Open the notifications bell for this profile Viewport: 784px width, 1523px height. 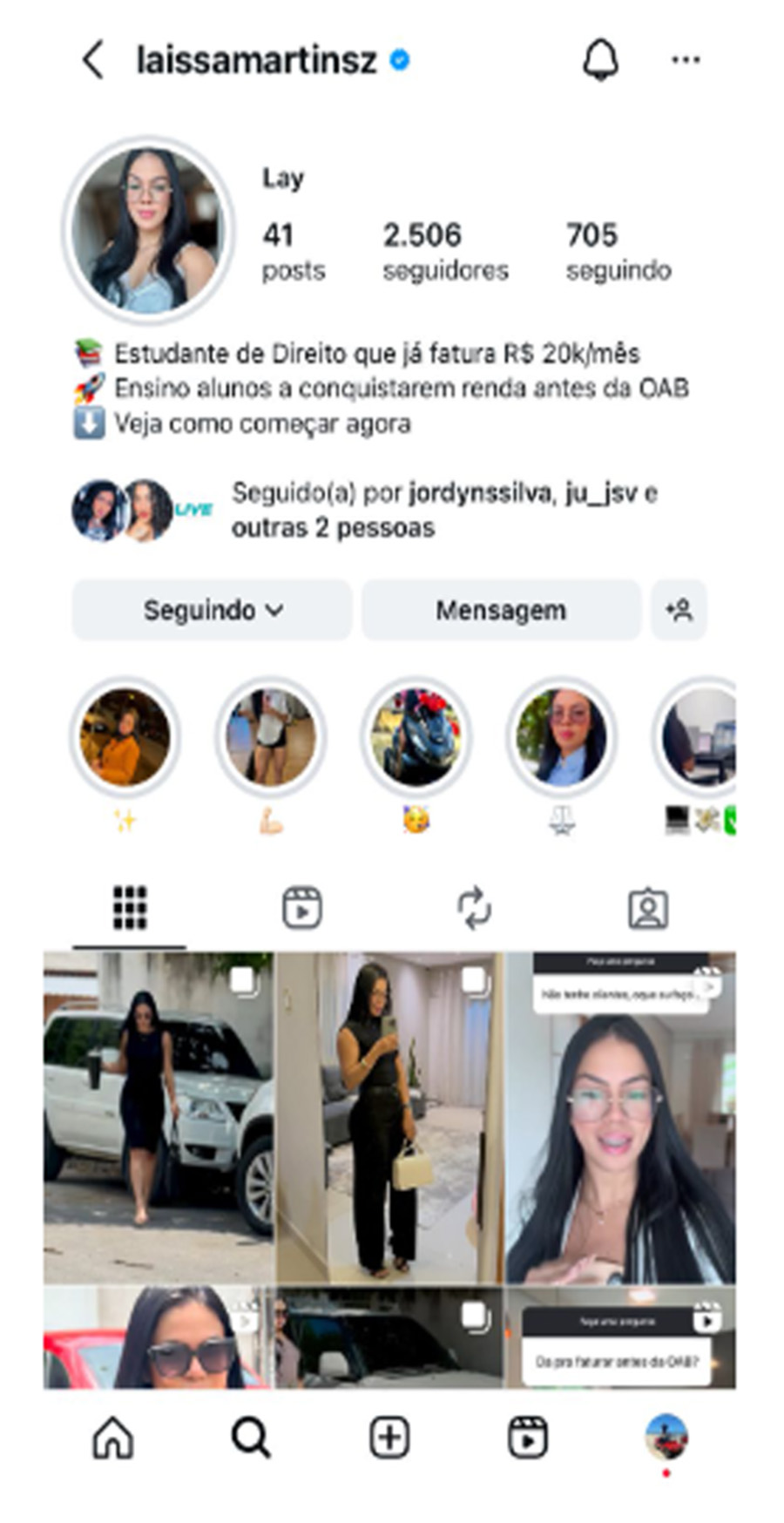click(600, 60)
